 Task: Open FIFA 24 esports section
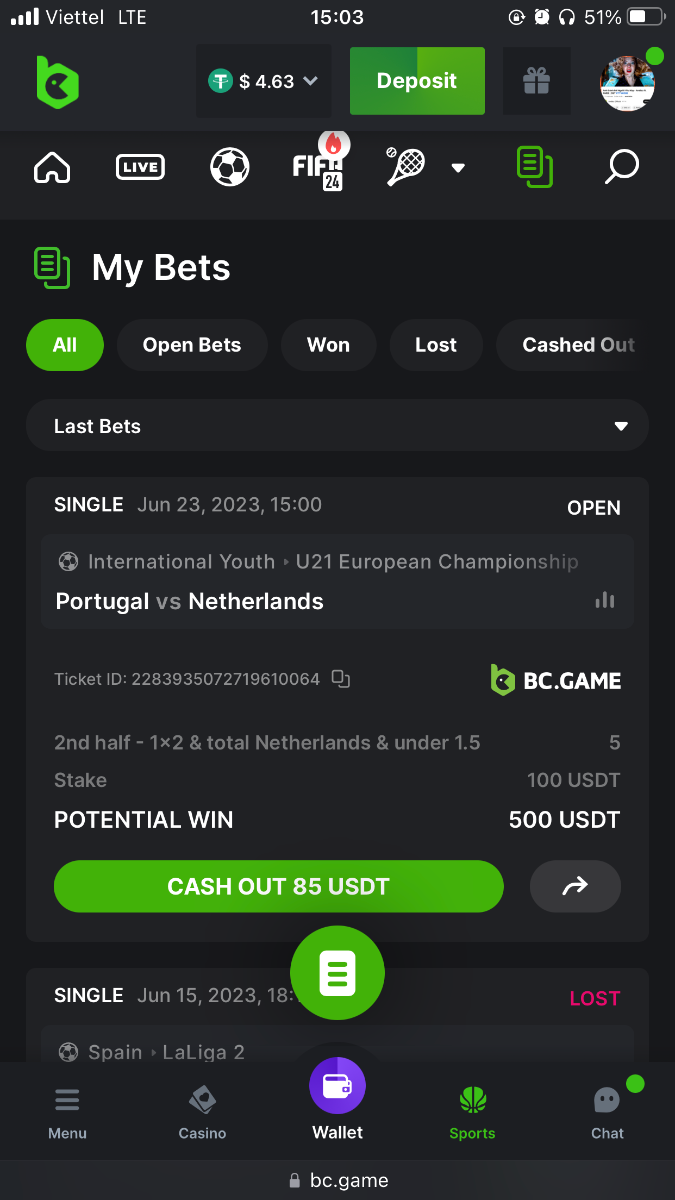(318, 165)
